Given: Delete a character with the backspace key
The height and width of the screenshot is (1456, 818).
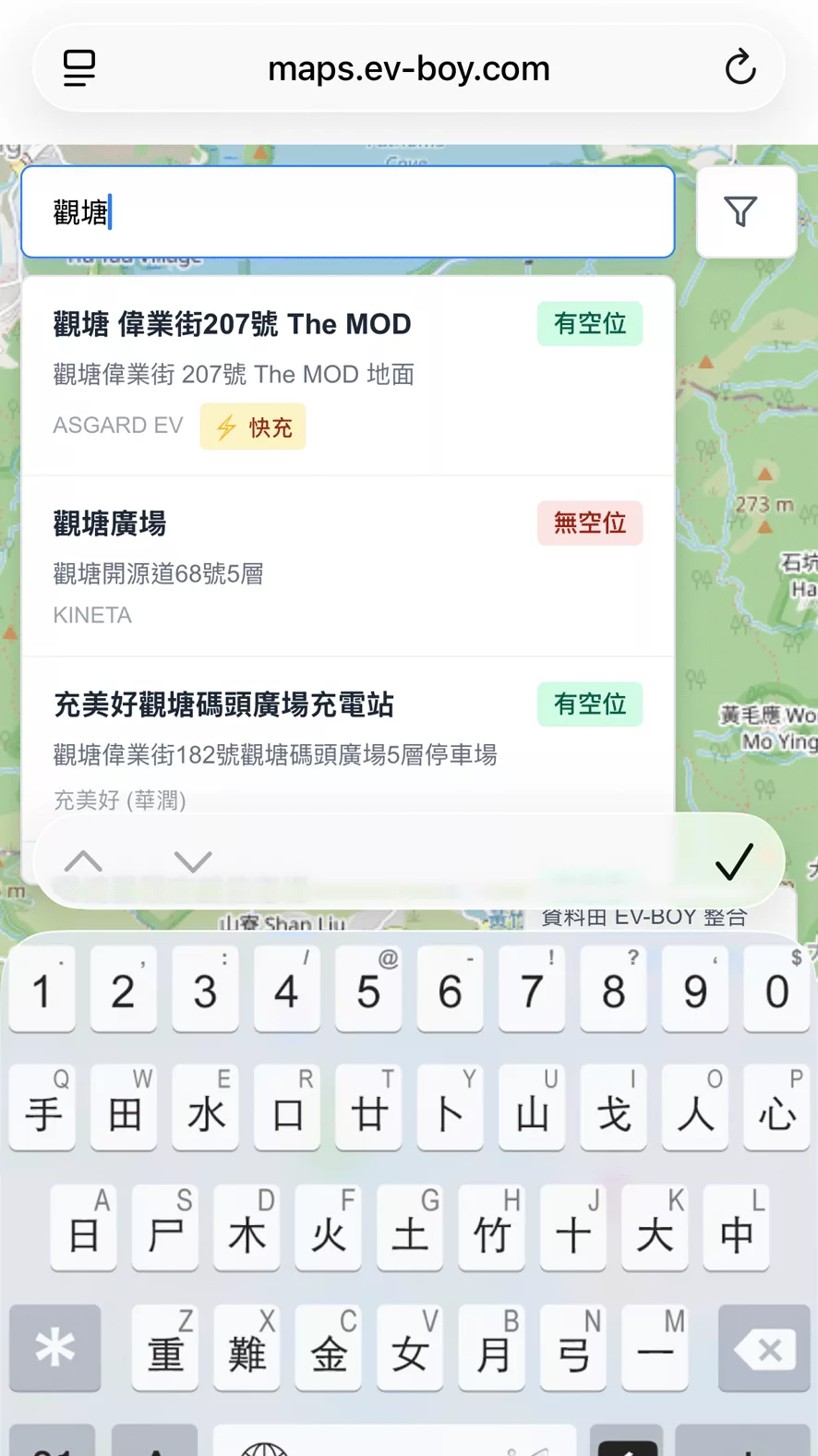Looking at the screenshot, I should click(764, 1349).
